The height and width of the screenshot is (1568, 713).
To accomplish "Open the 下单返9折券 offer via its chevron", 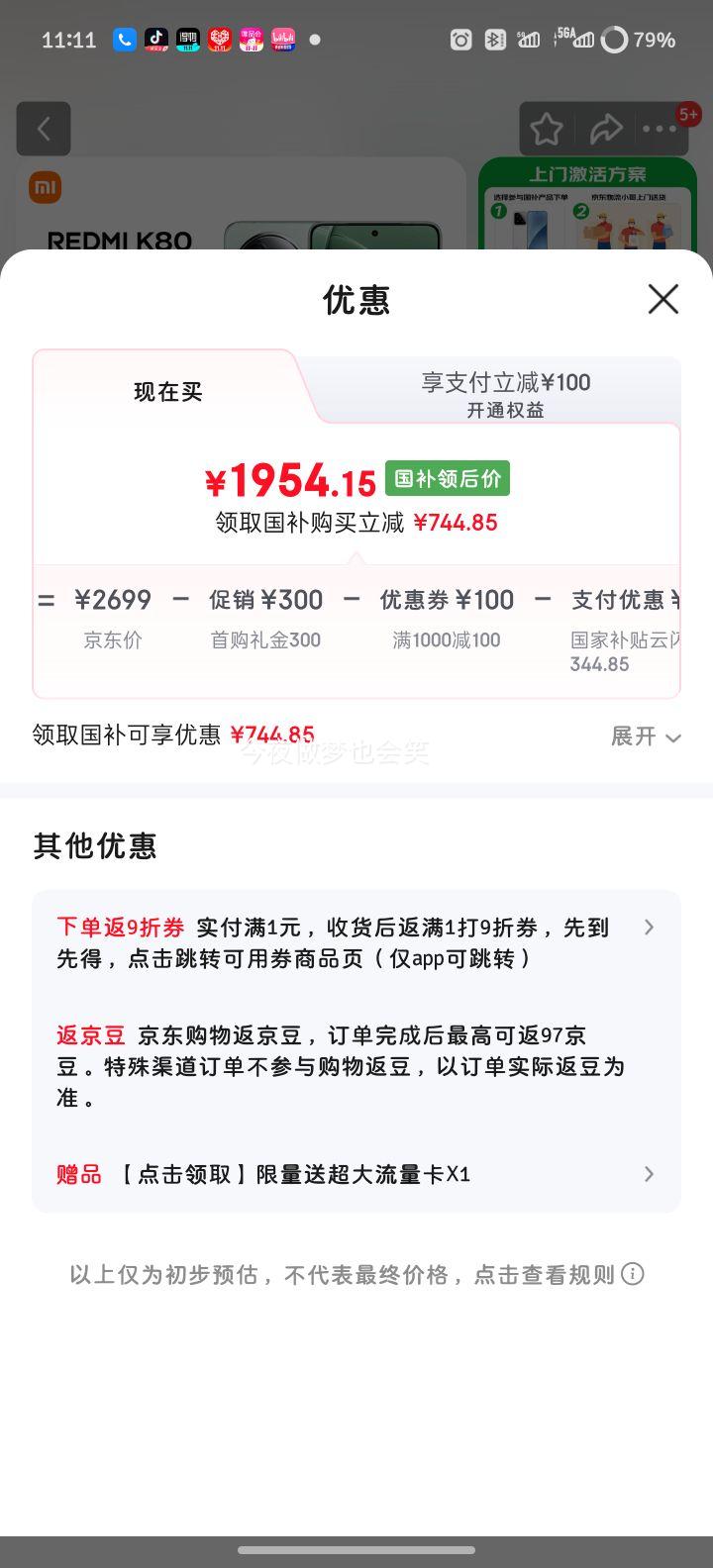I will 649,928.
